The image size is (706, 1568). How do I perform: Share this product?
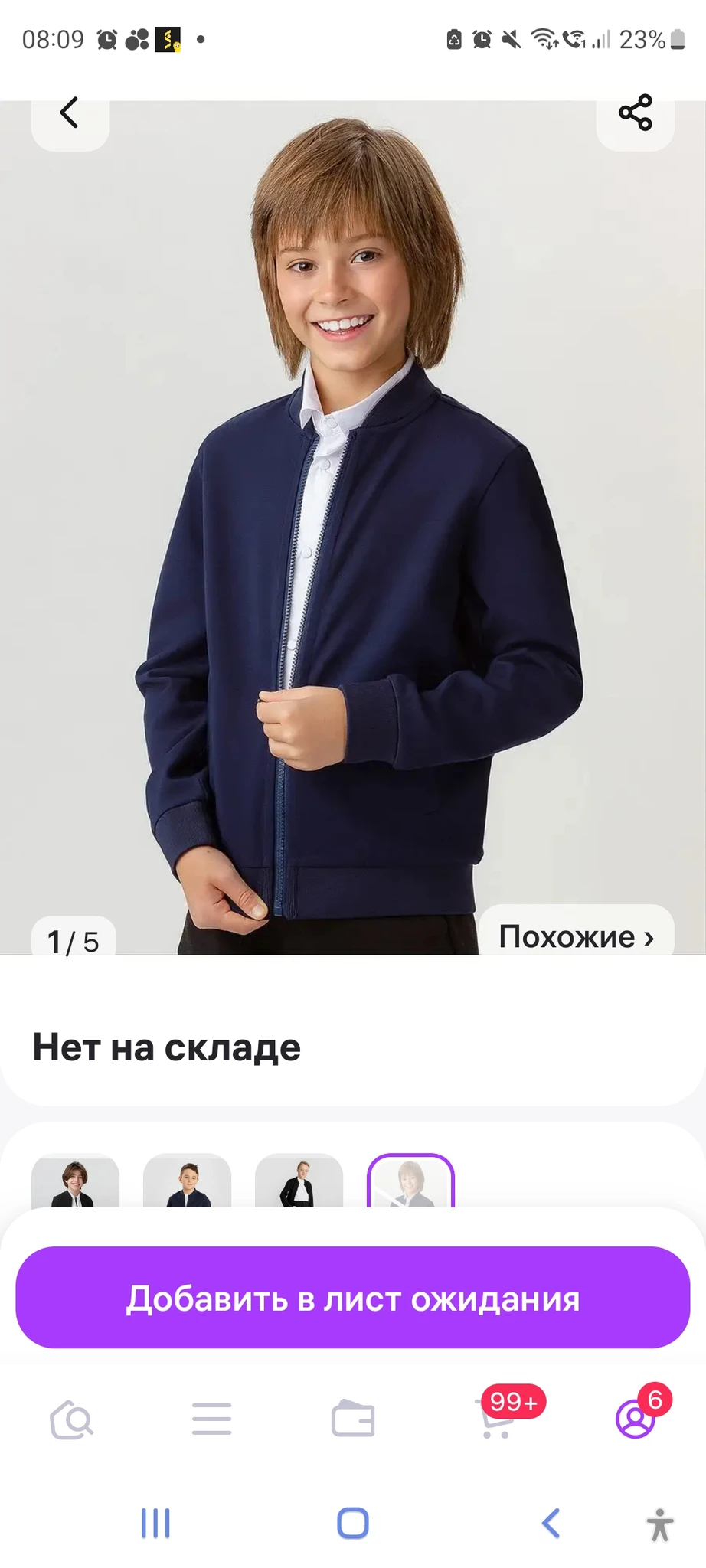(635, 115)
